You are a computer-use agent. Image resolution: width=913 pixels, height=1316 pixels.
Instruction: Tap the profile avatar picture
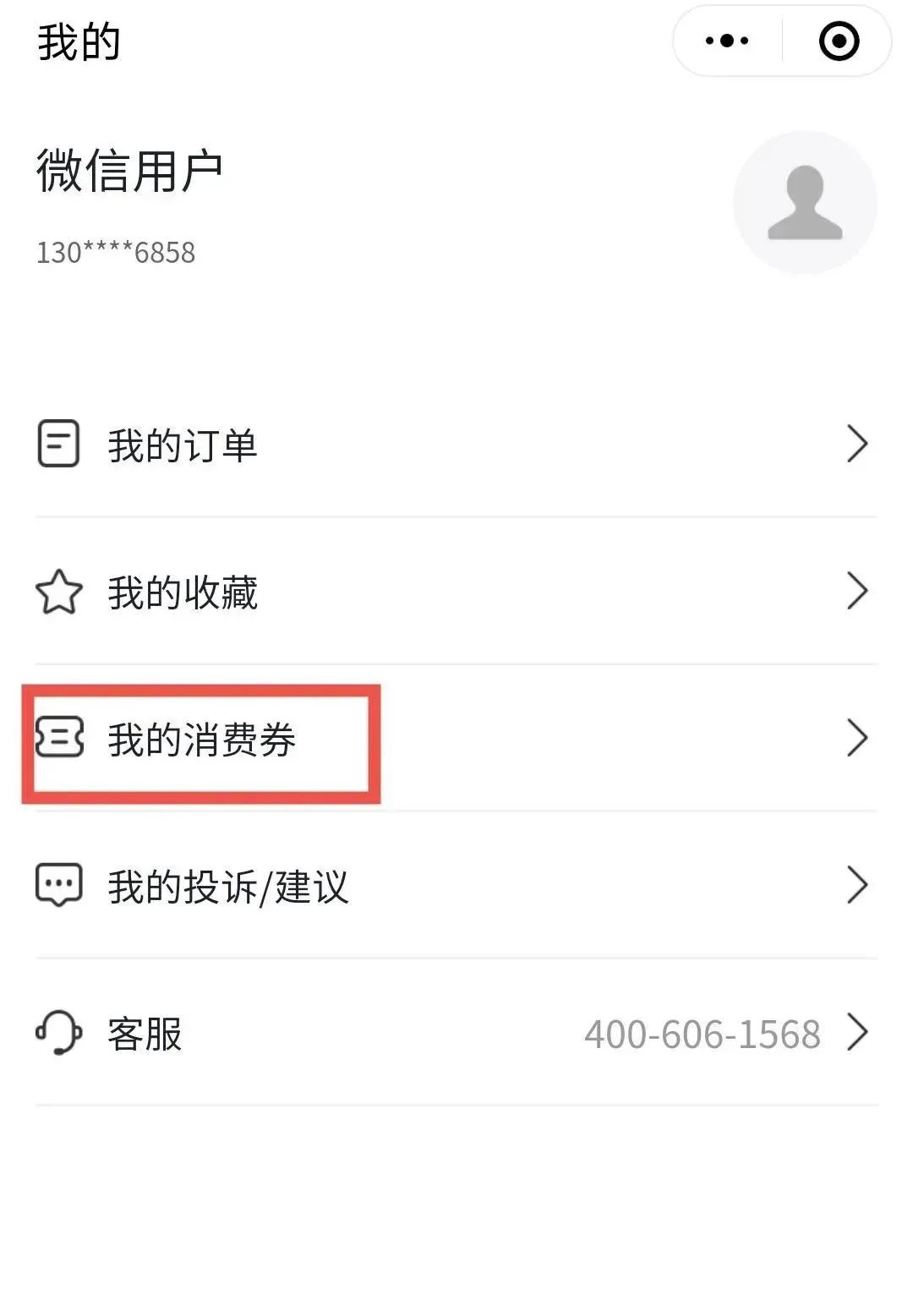click(x=805, y=203)
